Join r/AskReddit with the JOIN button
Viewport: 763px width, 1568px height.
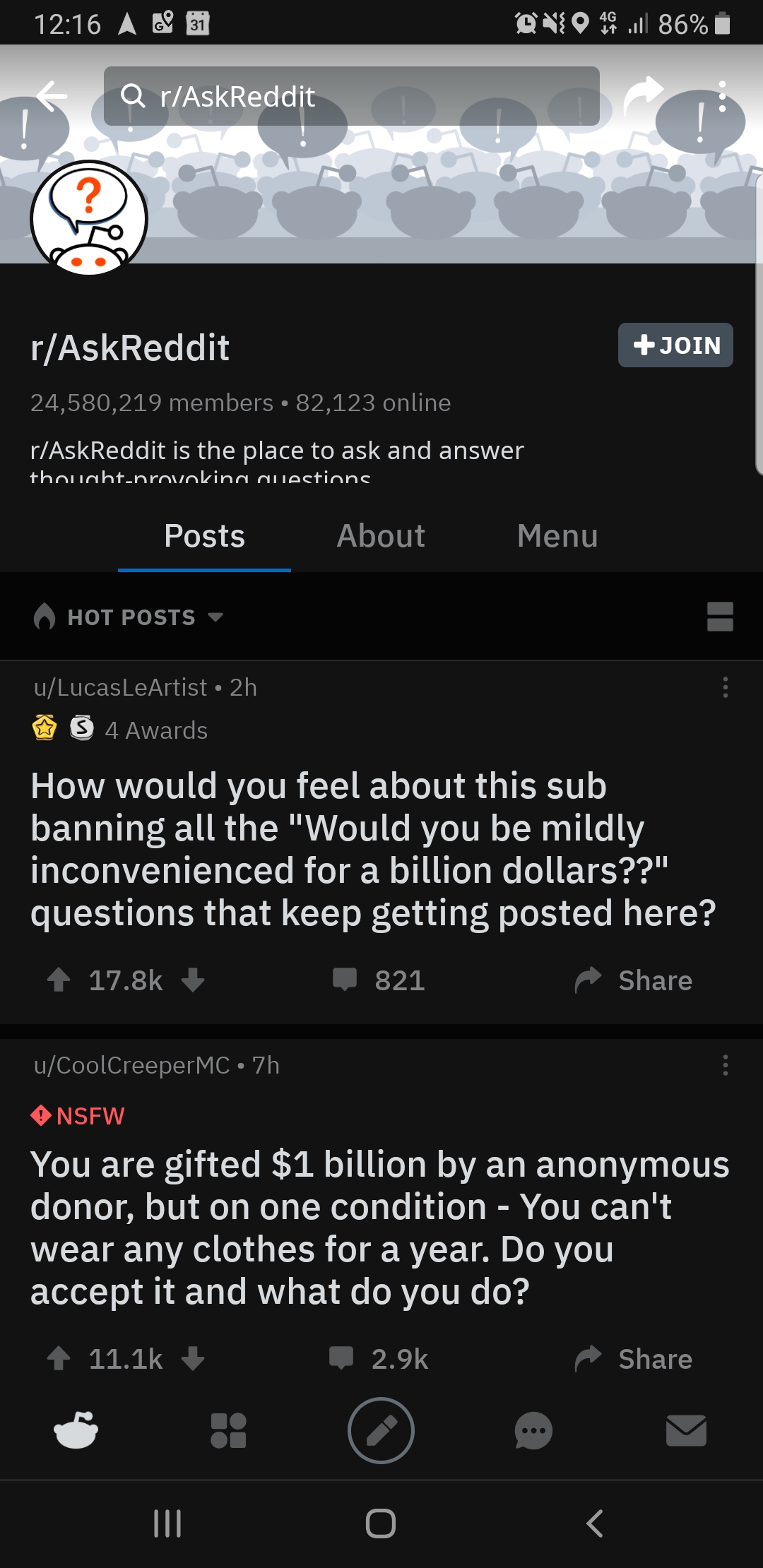[675, 345]
